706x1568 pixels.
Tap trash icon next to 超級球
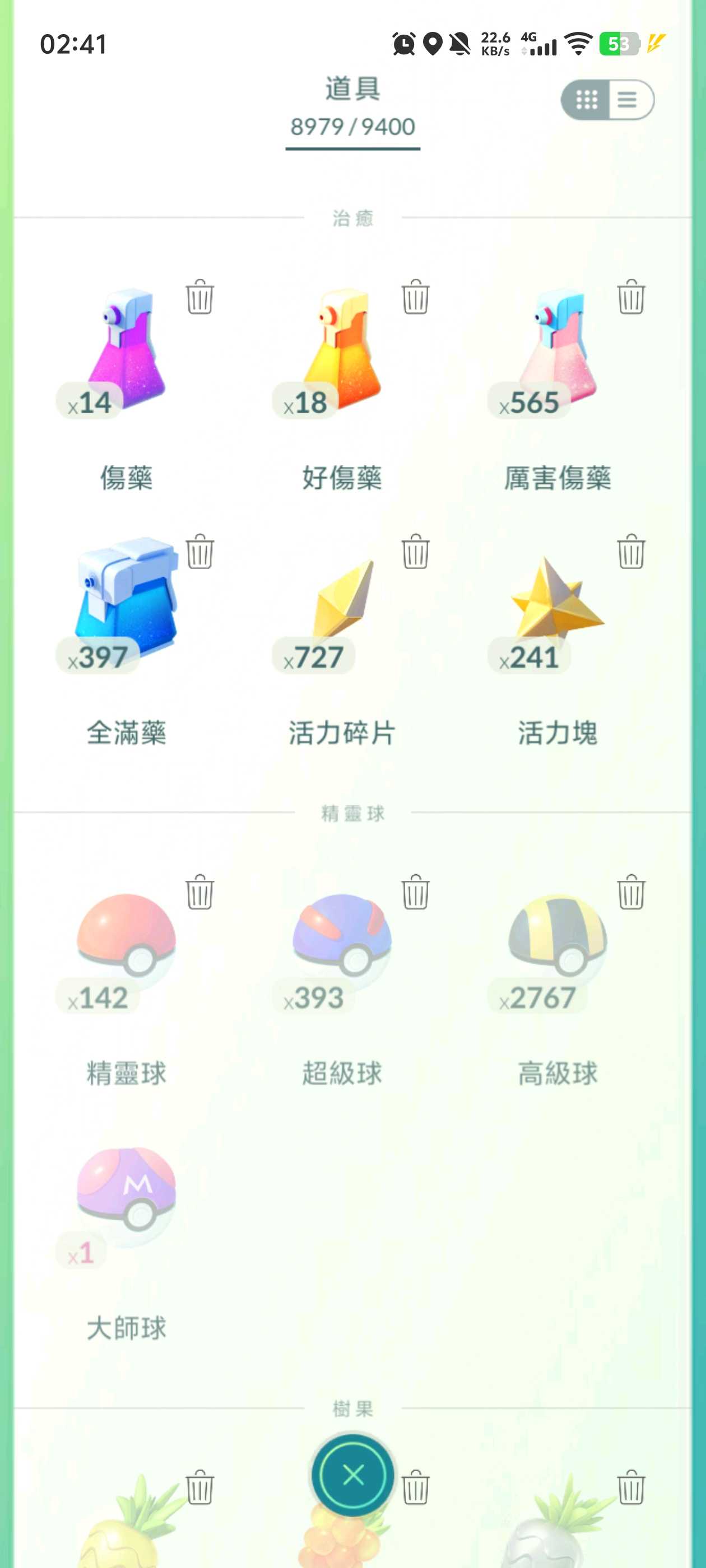tap(415, 892)
